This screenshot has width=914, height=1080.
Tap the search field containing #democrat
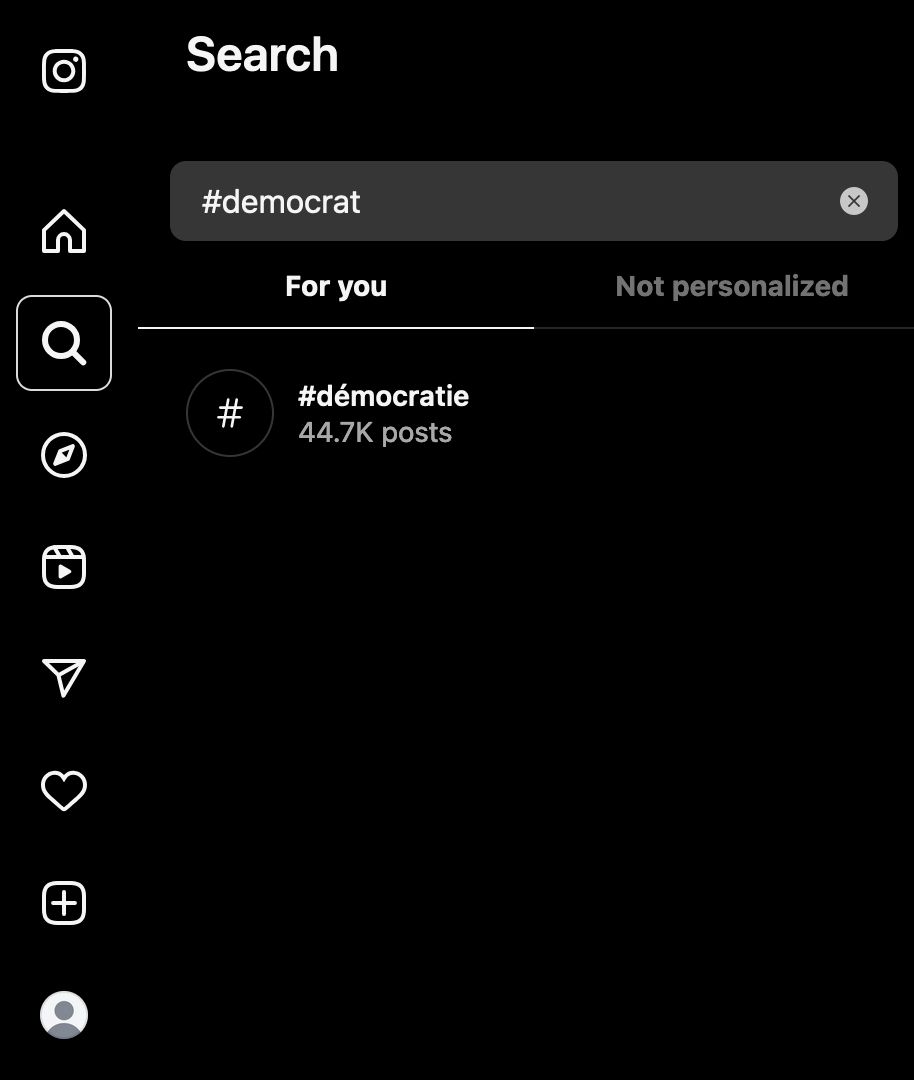point(500,201)
